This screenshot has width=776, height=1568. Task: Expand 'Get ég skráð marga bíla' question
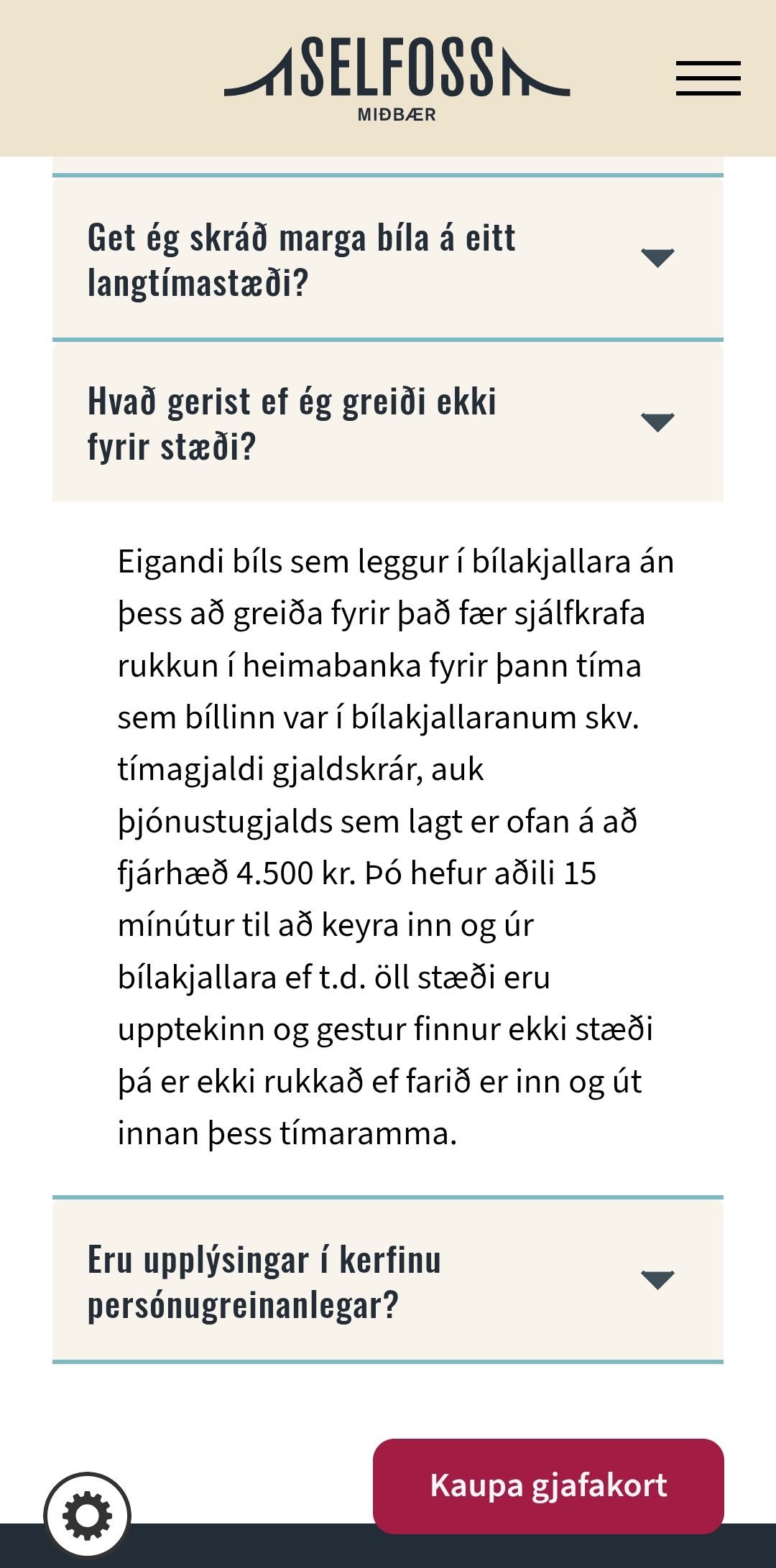(388, 259)
